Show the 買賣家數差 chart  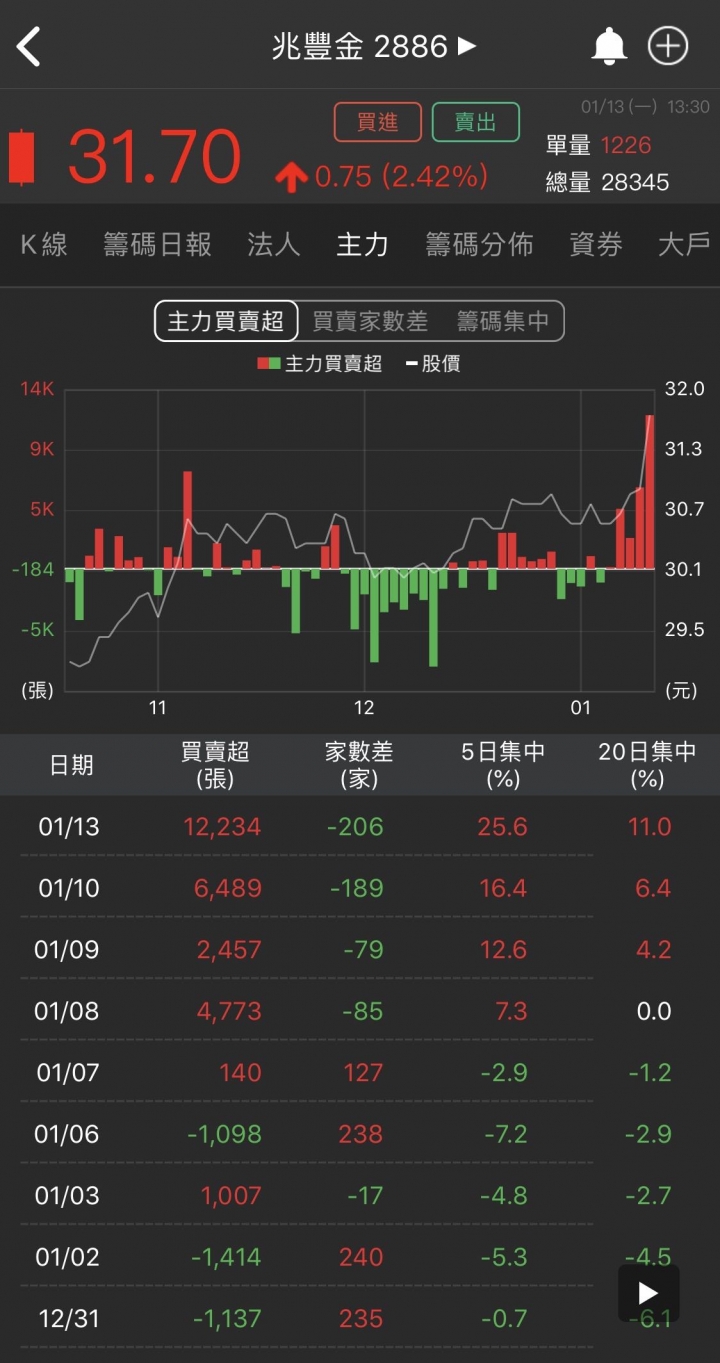pyautogui.click(x=370, y=321)
